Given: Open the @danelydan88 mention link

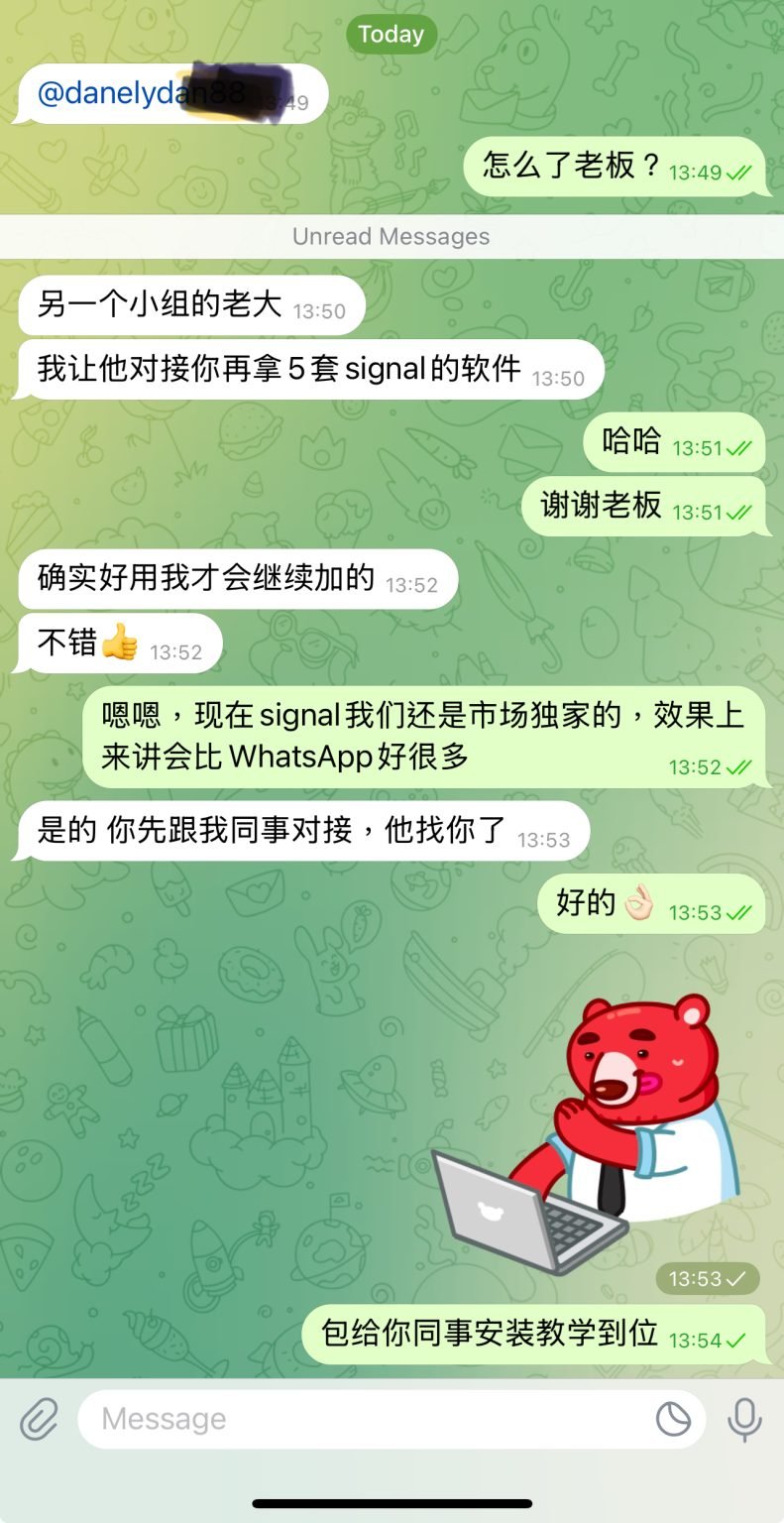Looking at the screenshot, I should coord(139,93).
